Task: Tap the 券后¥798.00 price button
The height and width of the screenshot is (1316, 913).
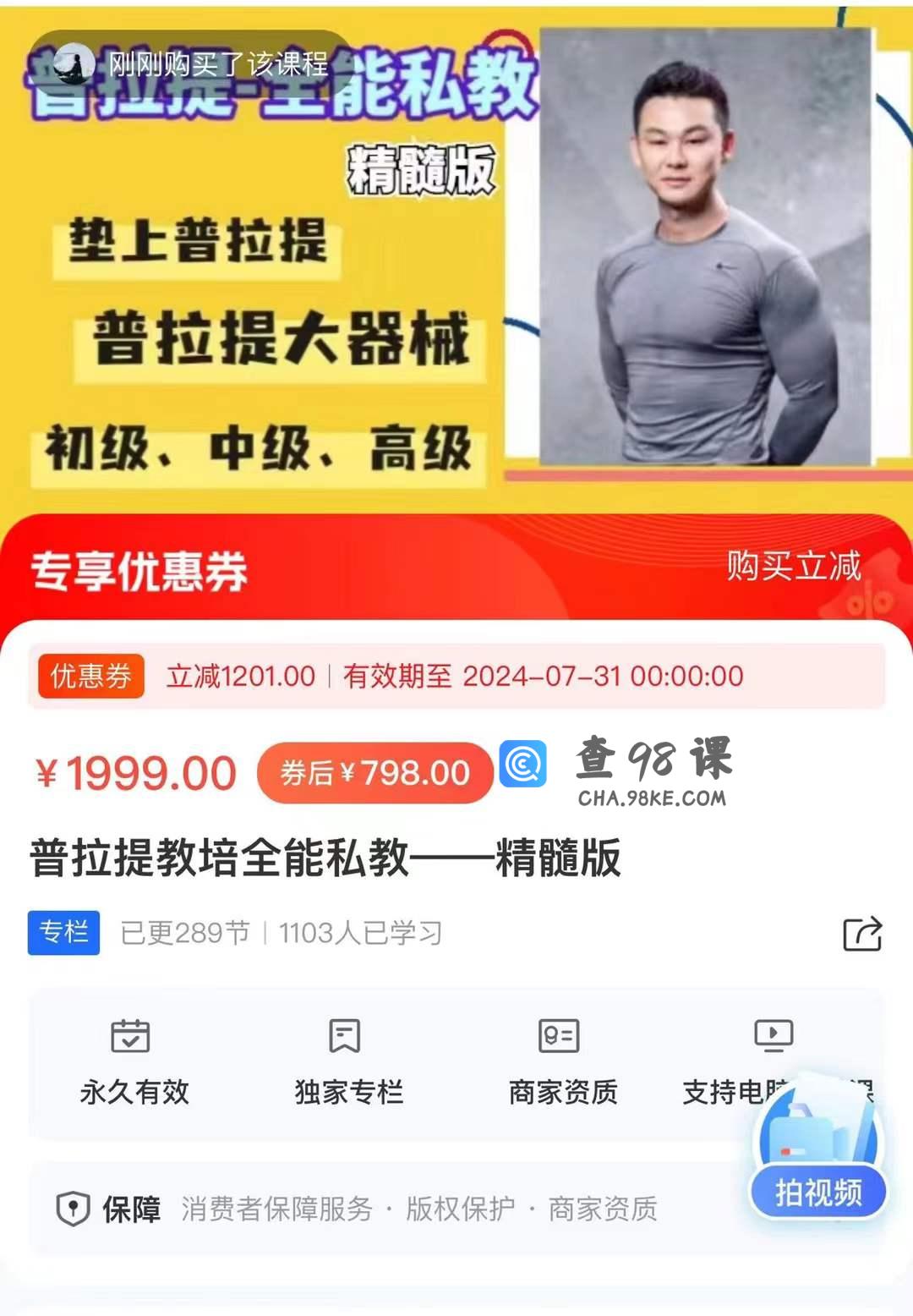Action: click(x=374, y=773)
